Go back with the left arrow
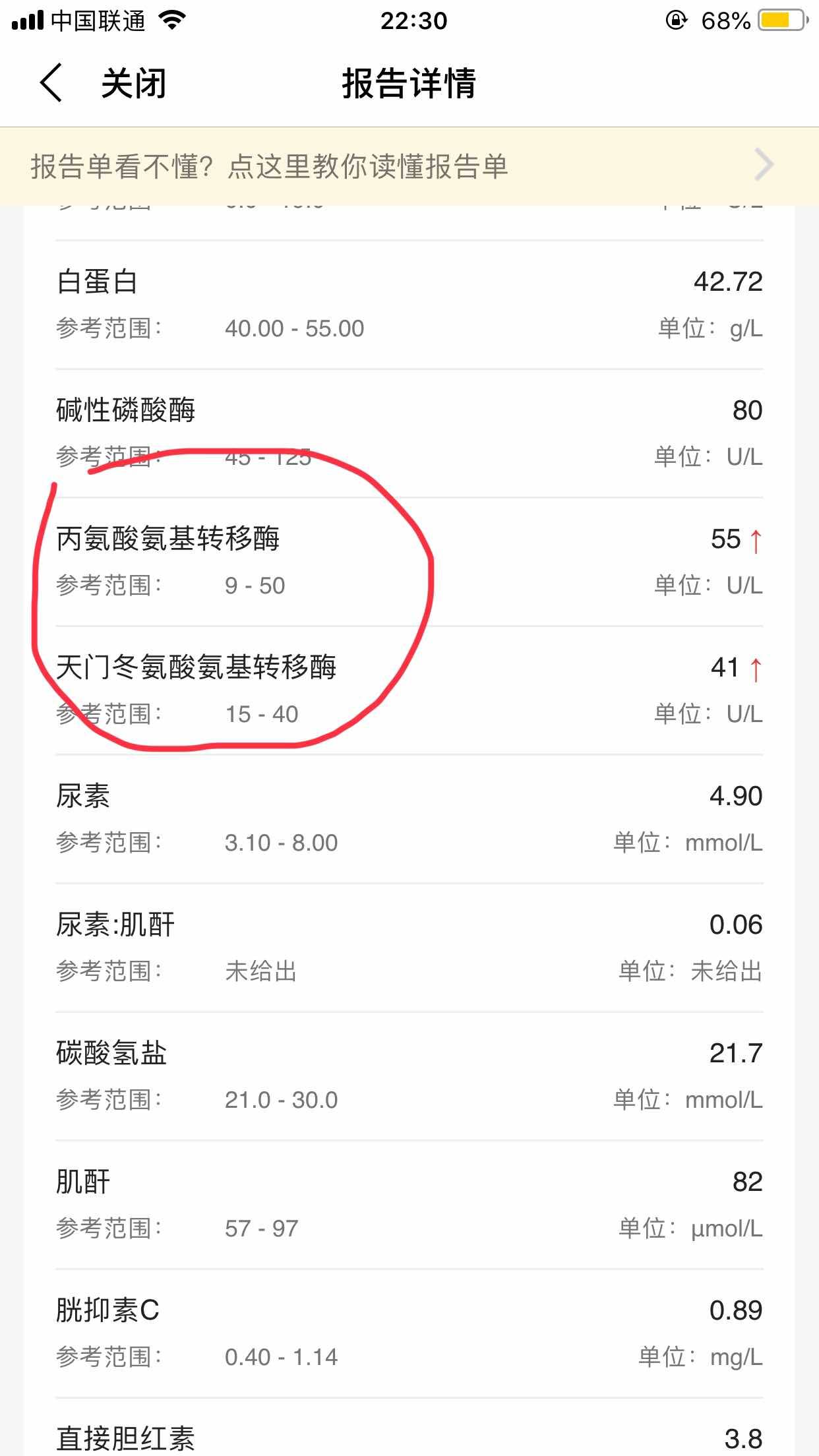Image resolution: width=819 pixels, height=1456 pixels. point(51,83)
